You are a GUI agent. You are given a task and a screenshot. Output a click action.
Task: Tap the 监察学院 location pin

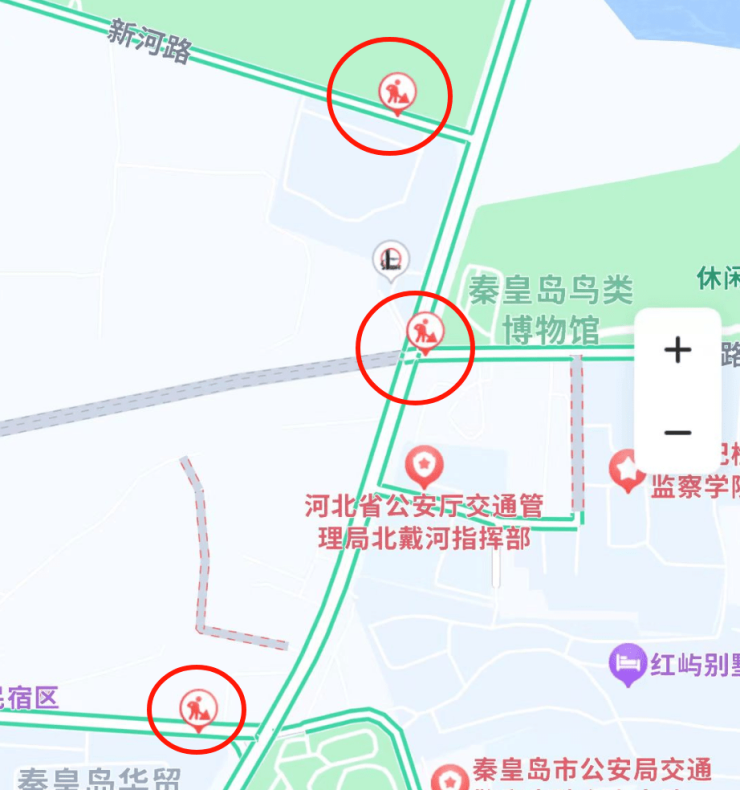click(628, 469)
